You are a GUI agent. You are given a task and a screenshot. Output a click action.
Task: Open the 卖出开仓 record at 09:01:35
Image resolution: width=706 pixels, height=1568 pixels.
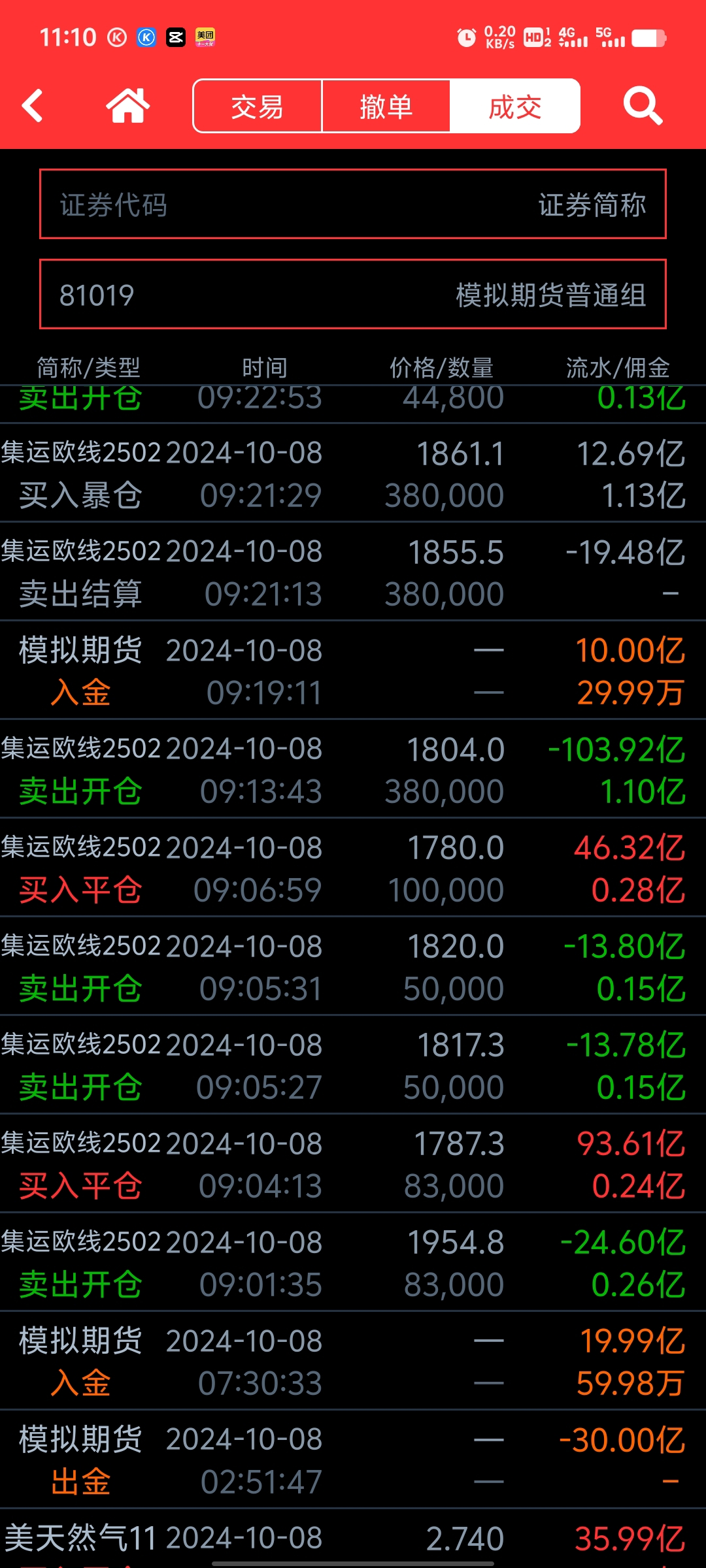pyautogui.click(x=353, y=1263)
